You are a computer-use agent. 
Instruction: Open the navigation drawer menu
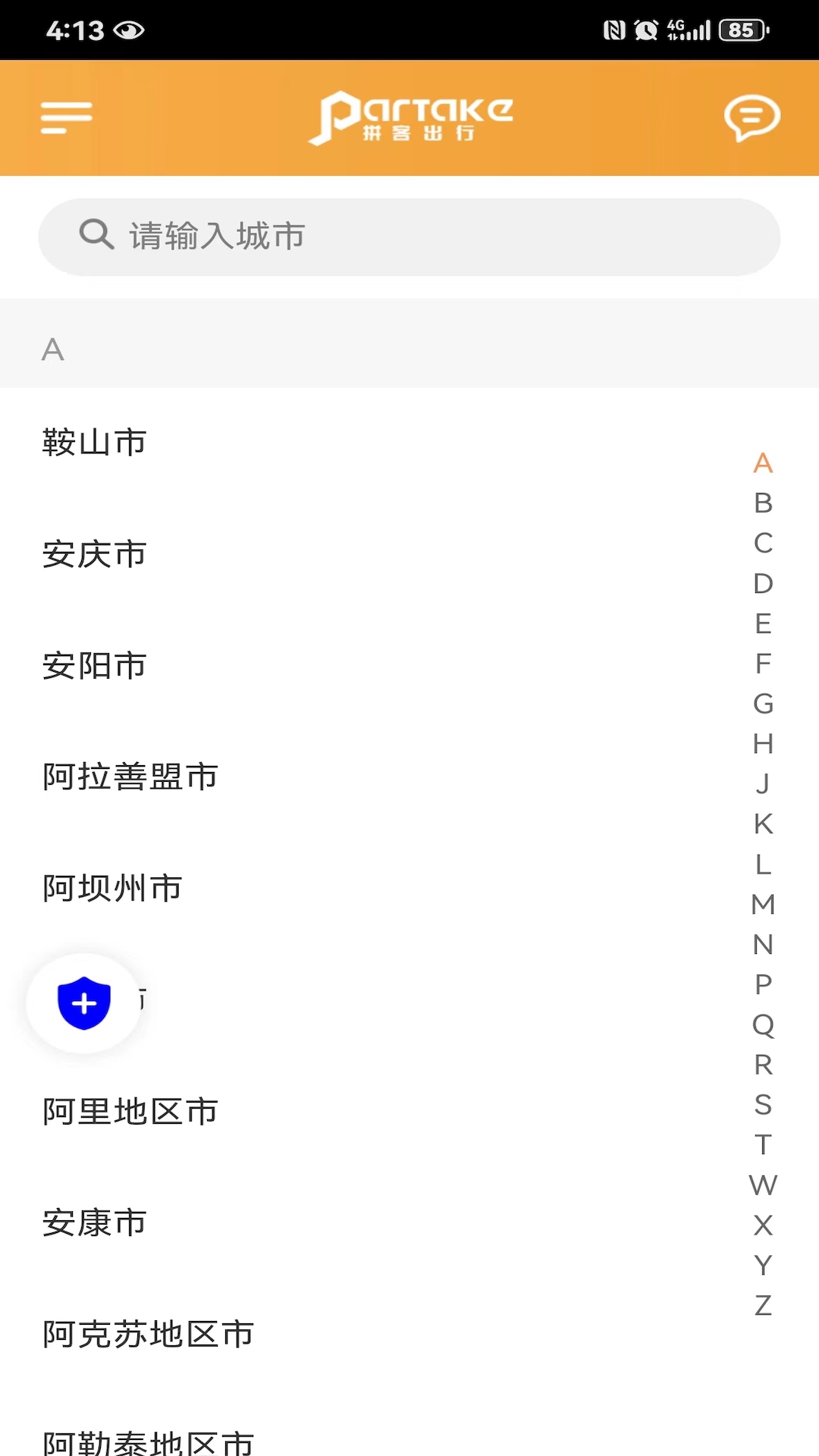66,118
